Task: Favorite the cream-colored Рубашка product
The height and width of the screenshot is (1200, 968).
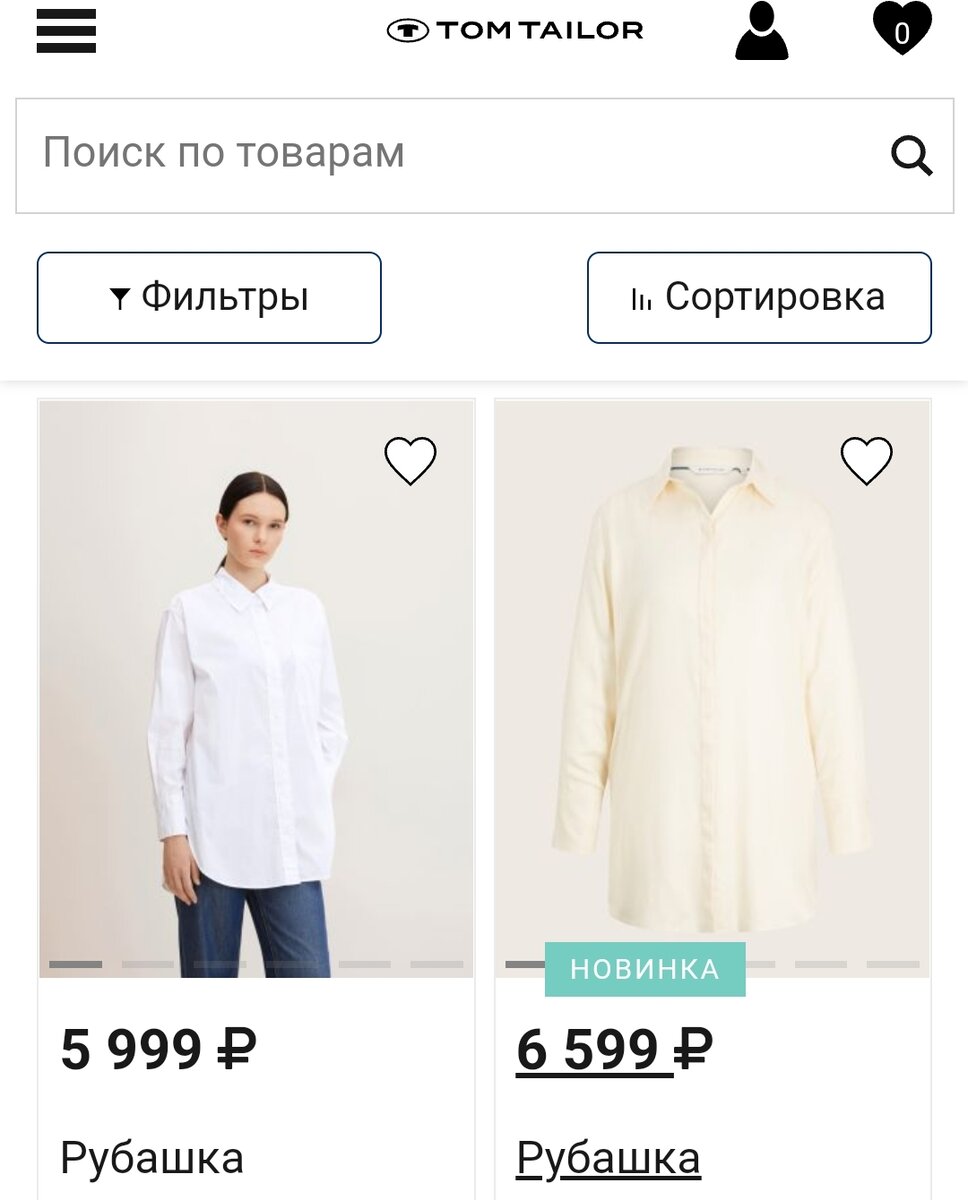Action: tap(866, 463)
